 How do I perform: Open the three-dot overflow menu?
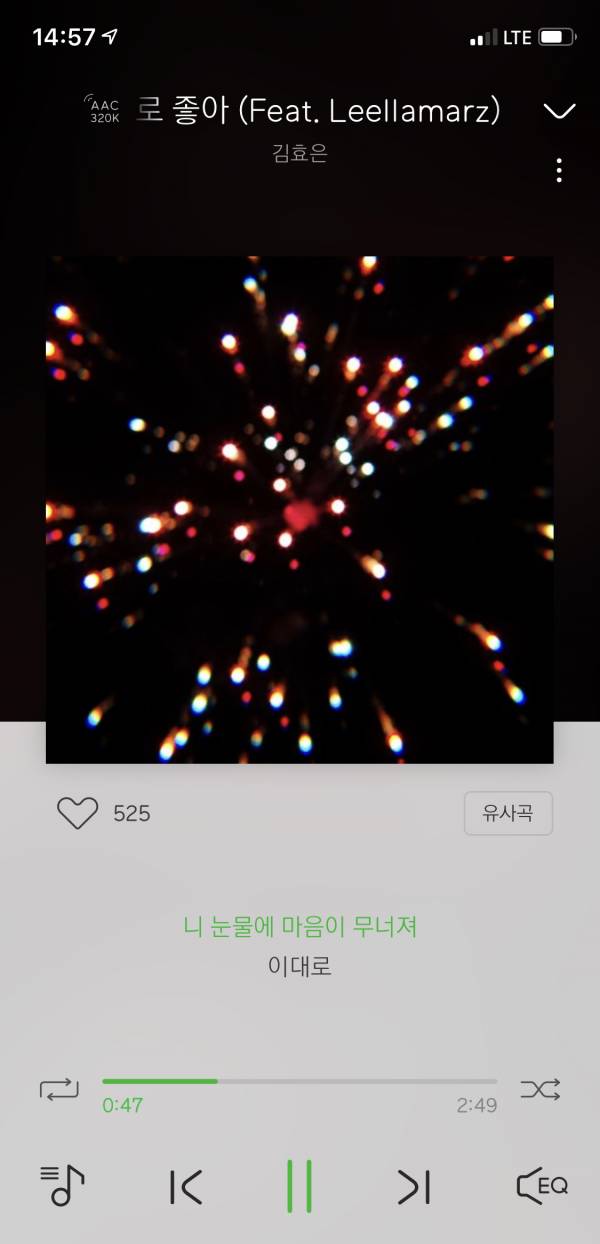coord(558,171)
